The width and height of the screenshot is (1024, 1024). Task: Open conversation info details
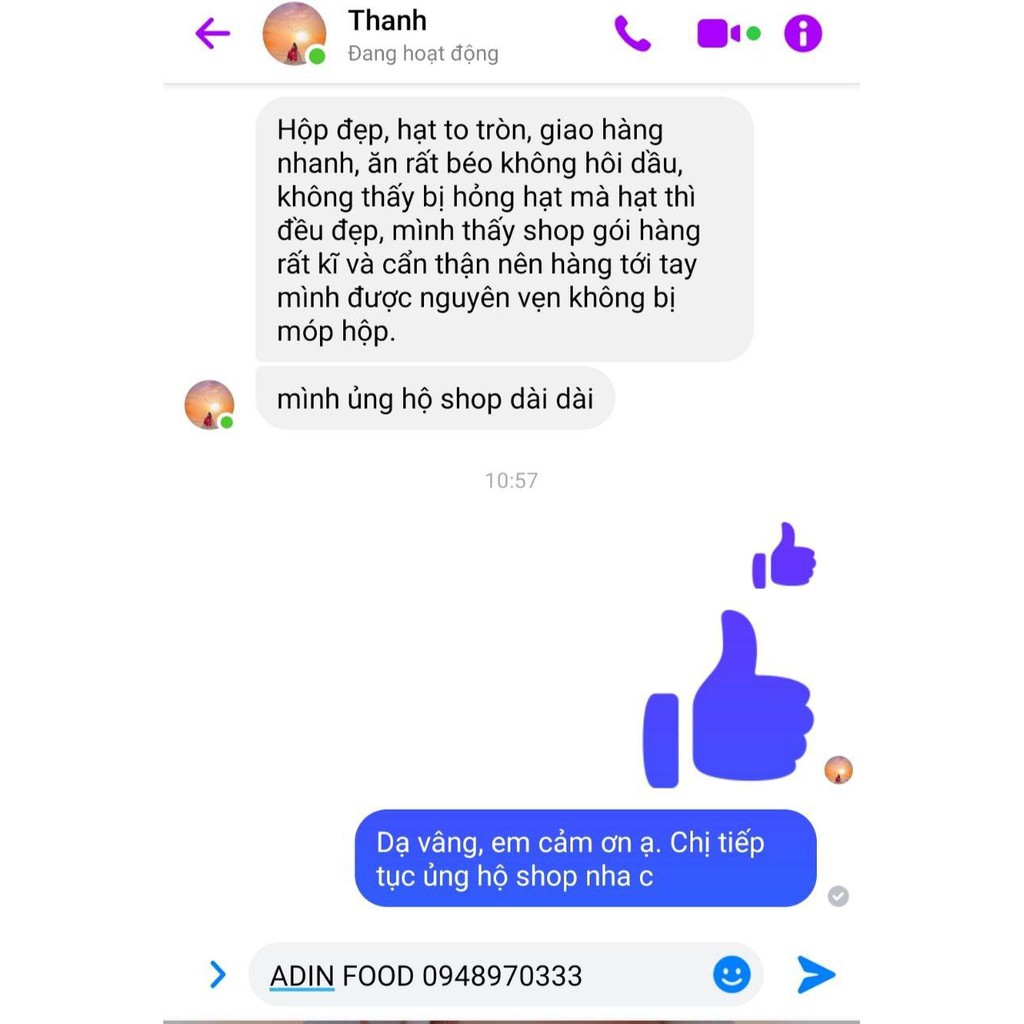pyautogui.click(x=803, y=34)
